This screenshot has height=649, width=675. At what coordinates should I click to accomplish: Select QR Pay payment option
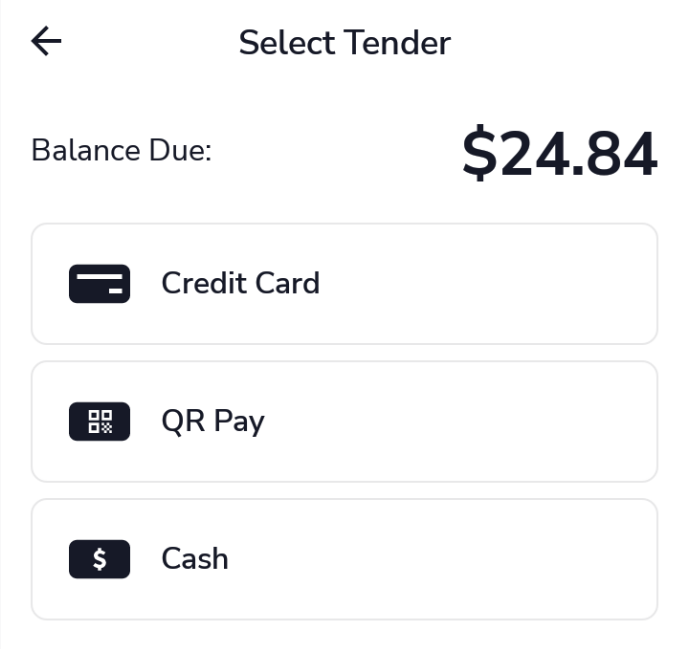click(344, 421)
